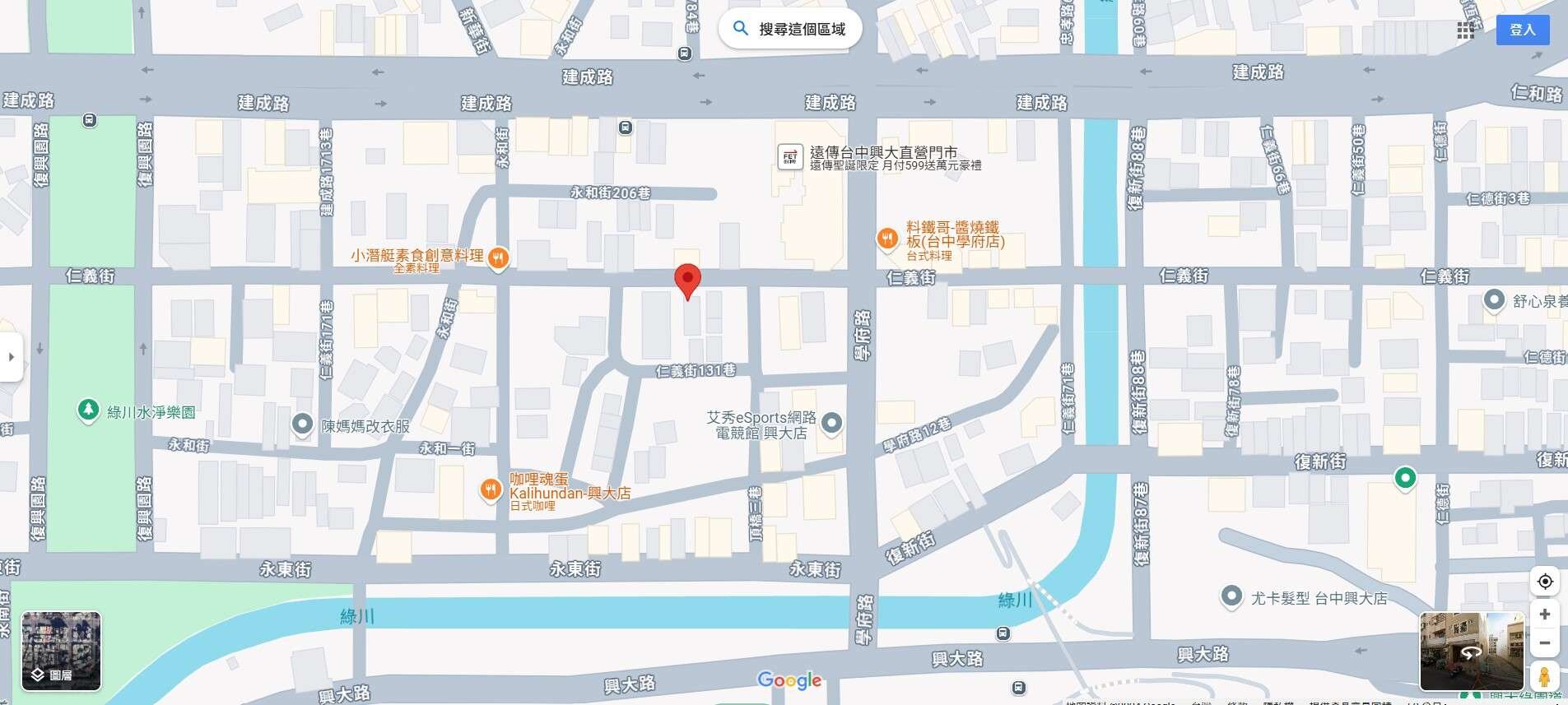Open 咖哩魂蛋 Kalihundan-興大店 marker

click(x=491, y=491)
